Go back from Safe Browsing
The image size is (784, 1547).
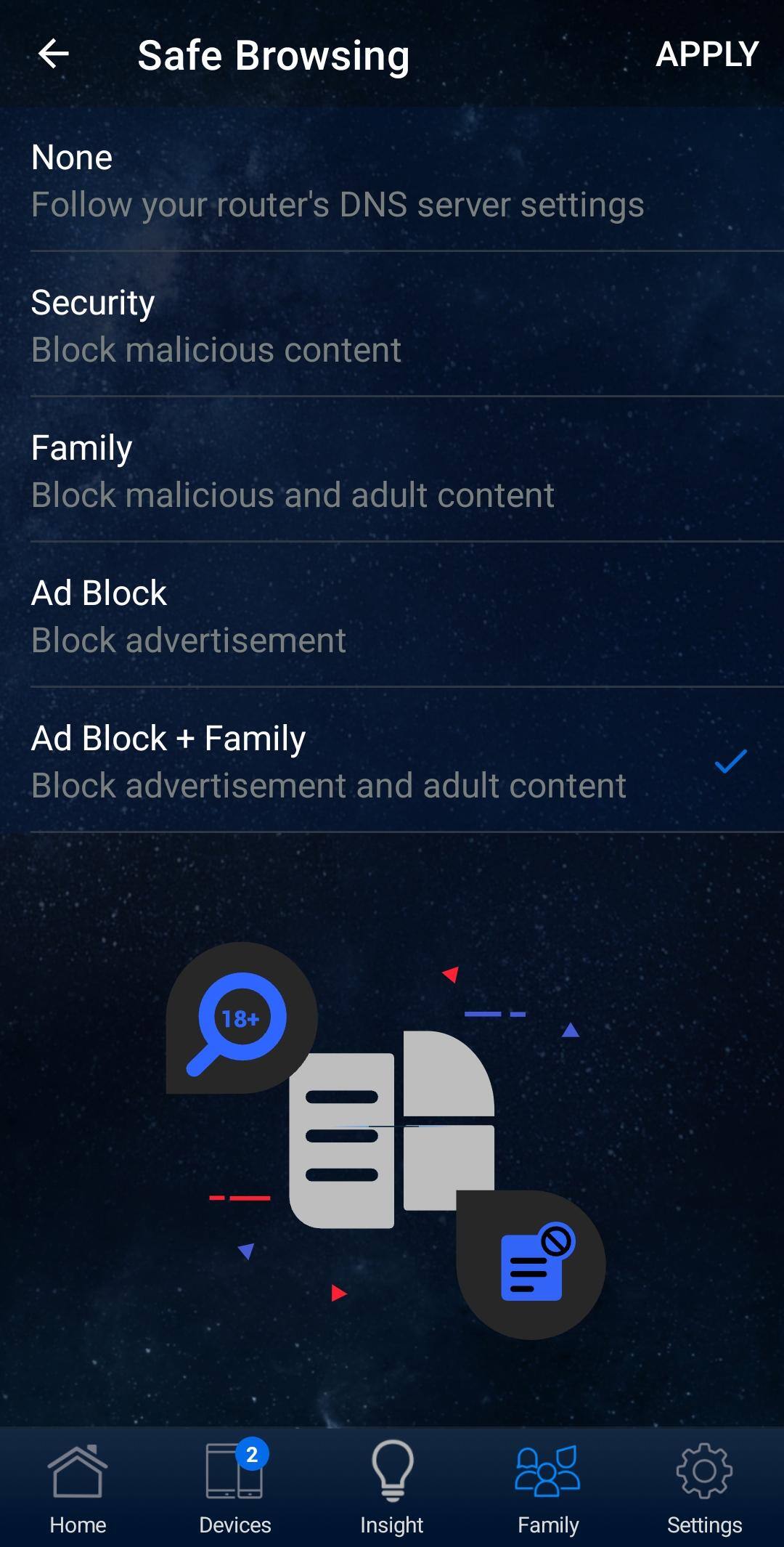(x=53, y=54)
